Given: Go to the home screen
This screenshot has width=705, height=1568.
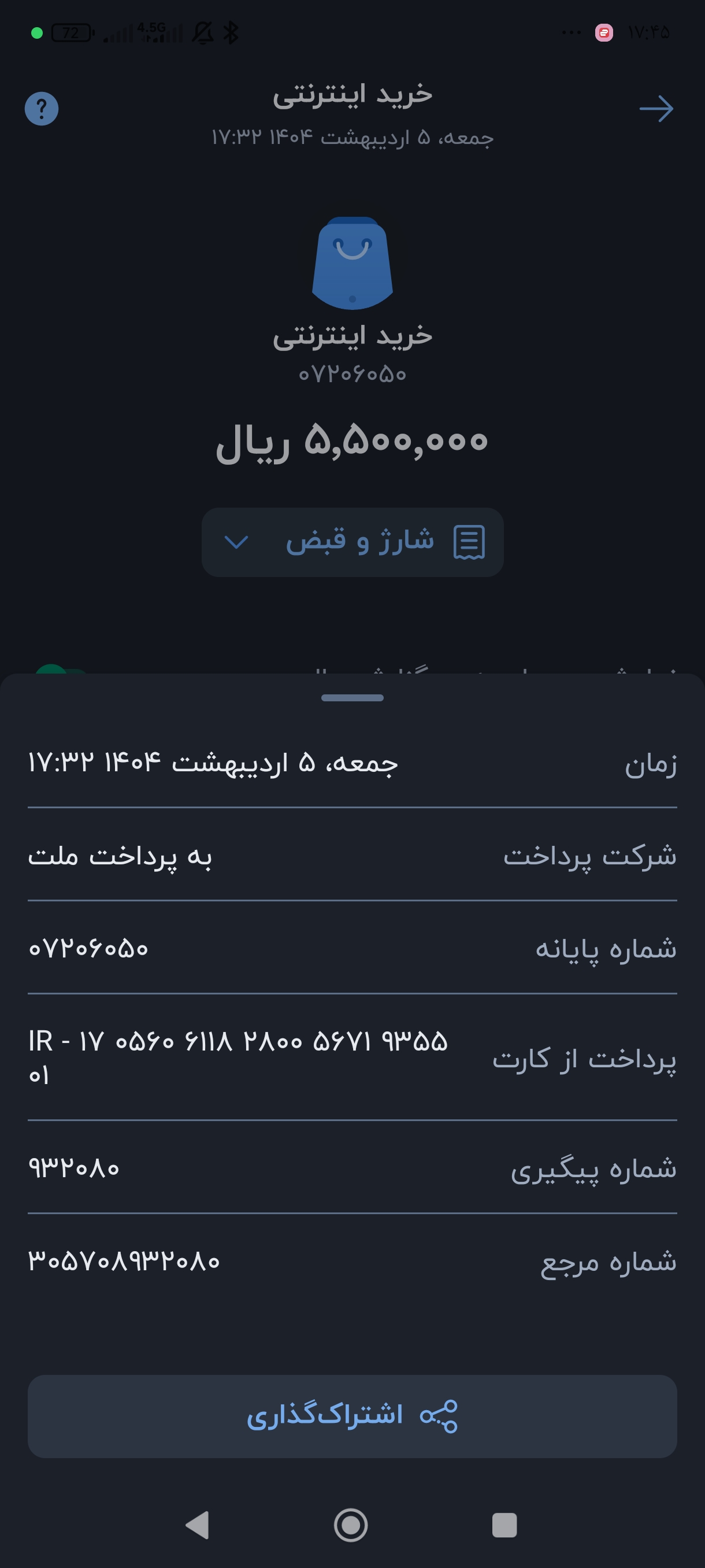Looking at the screenshot, I should [x=351, y=1525].
